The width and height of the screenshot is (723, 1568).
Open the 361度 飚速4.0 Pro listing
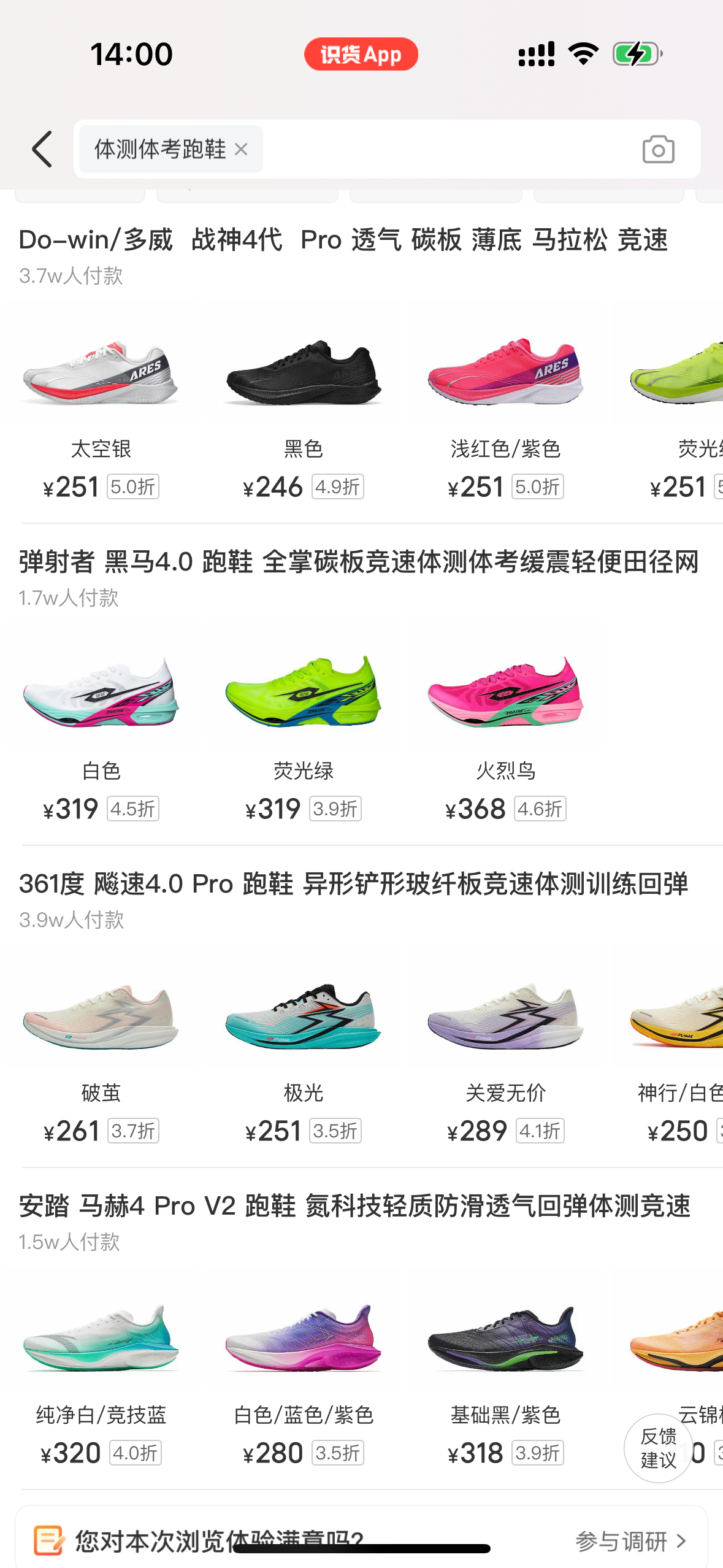pos(353,884)
